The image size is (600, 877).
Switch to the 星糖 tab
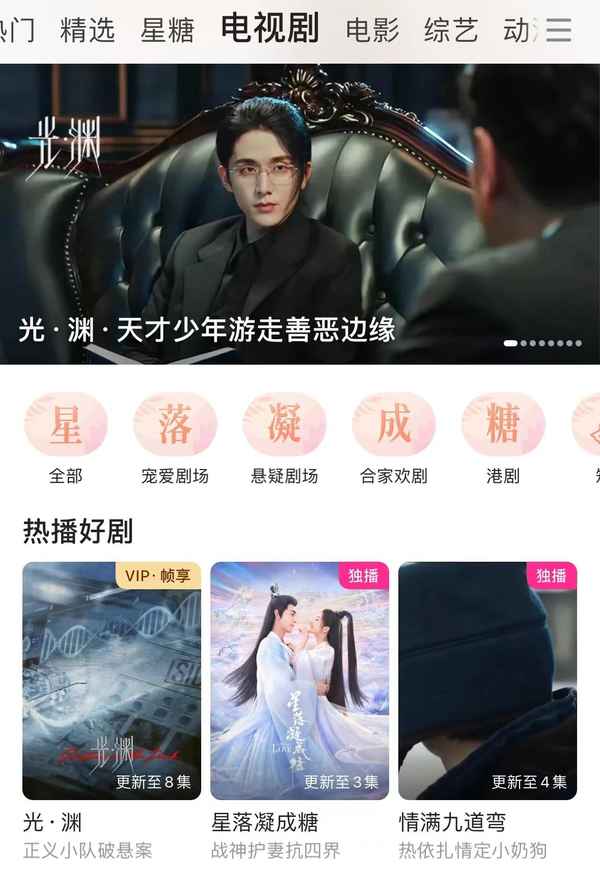coord(167,30)
